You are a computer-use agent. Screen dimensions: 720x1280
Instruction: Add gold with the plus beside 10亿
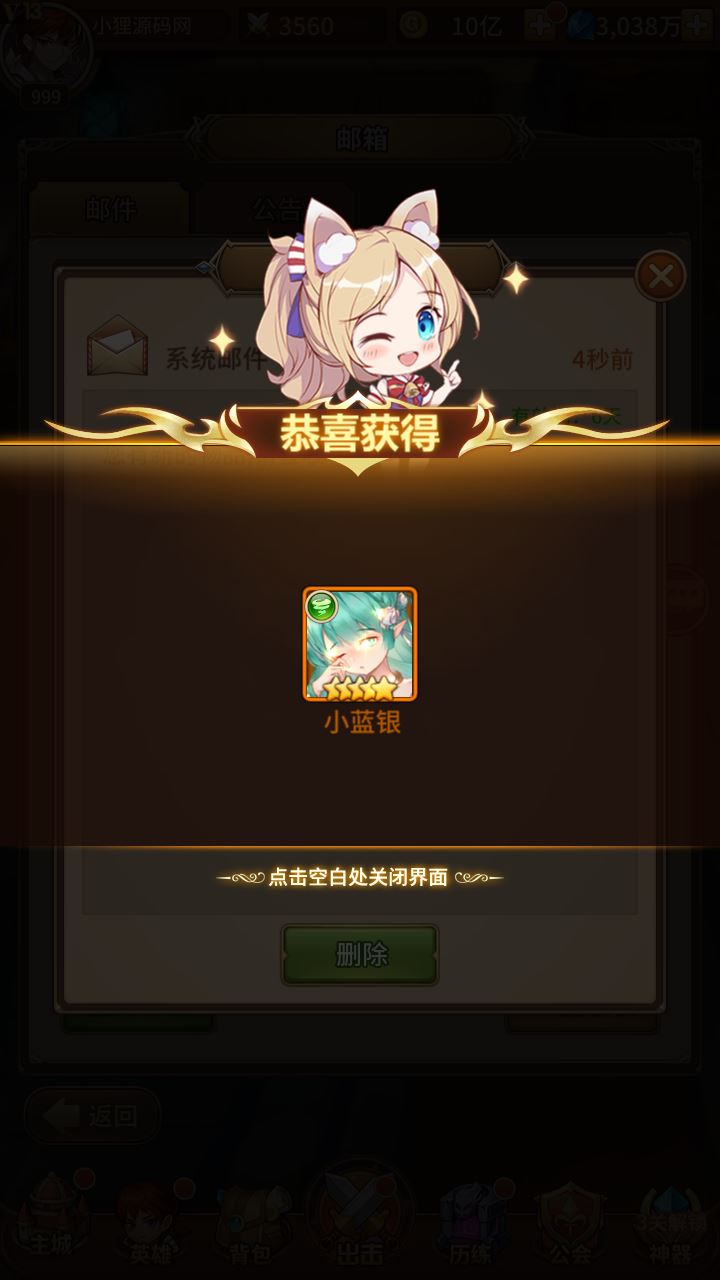click(x=540, y=26)
